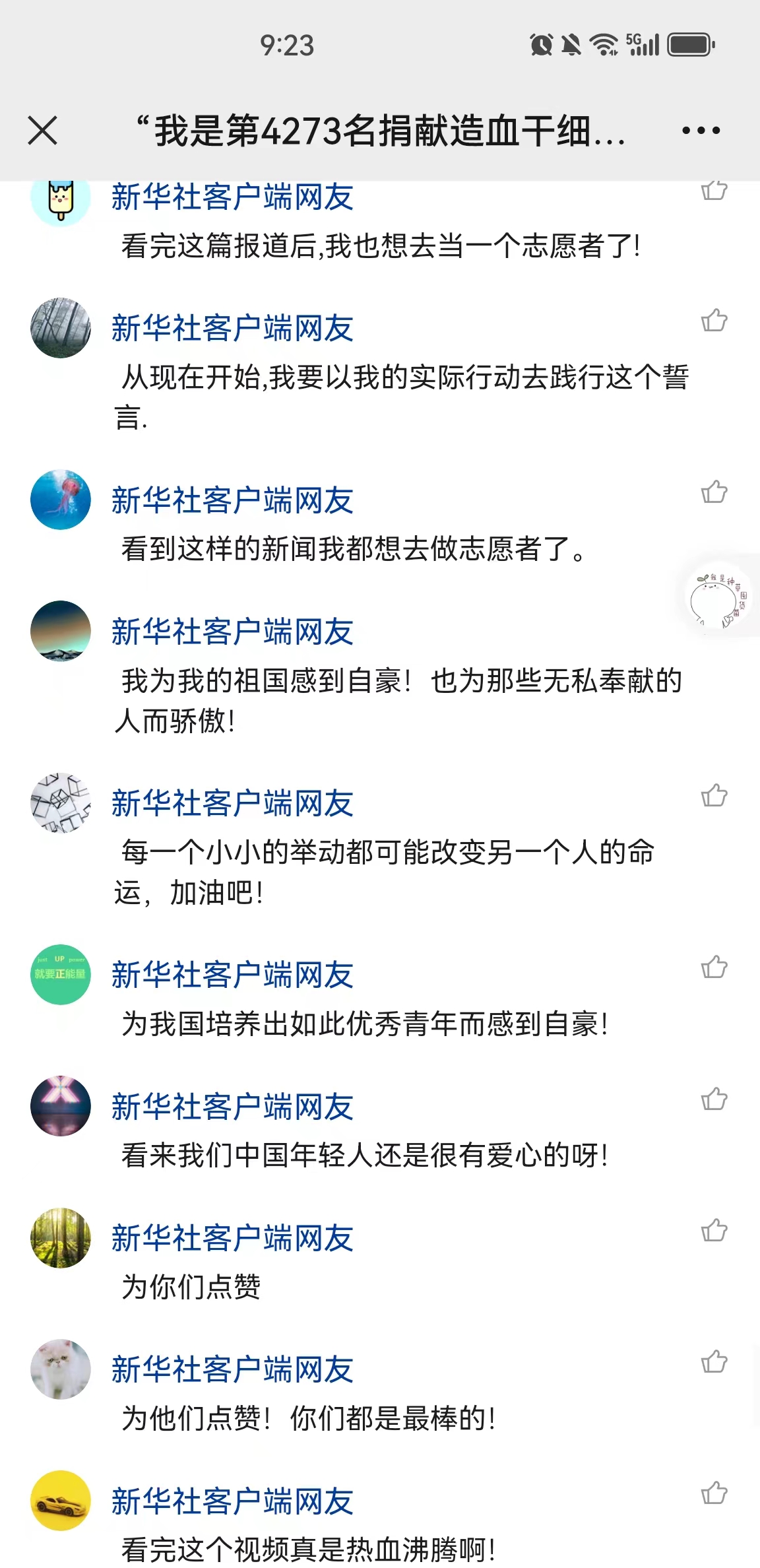Like the comment '为你们点赞'
Image resolution: width=760 pixels, height=1568 pixels.
click(x=714, y=1231)
